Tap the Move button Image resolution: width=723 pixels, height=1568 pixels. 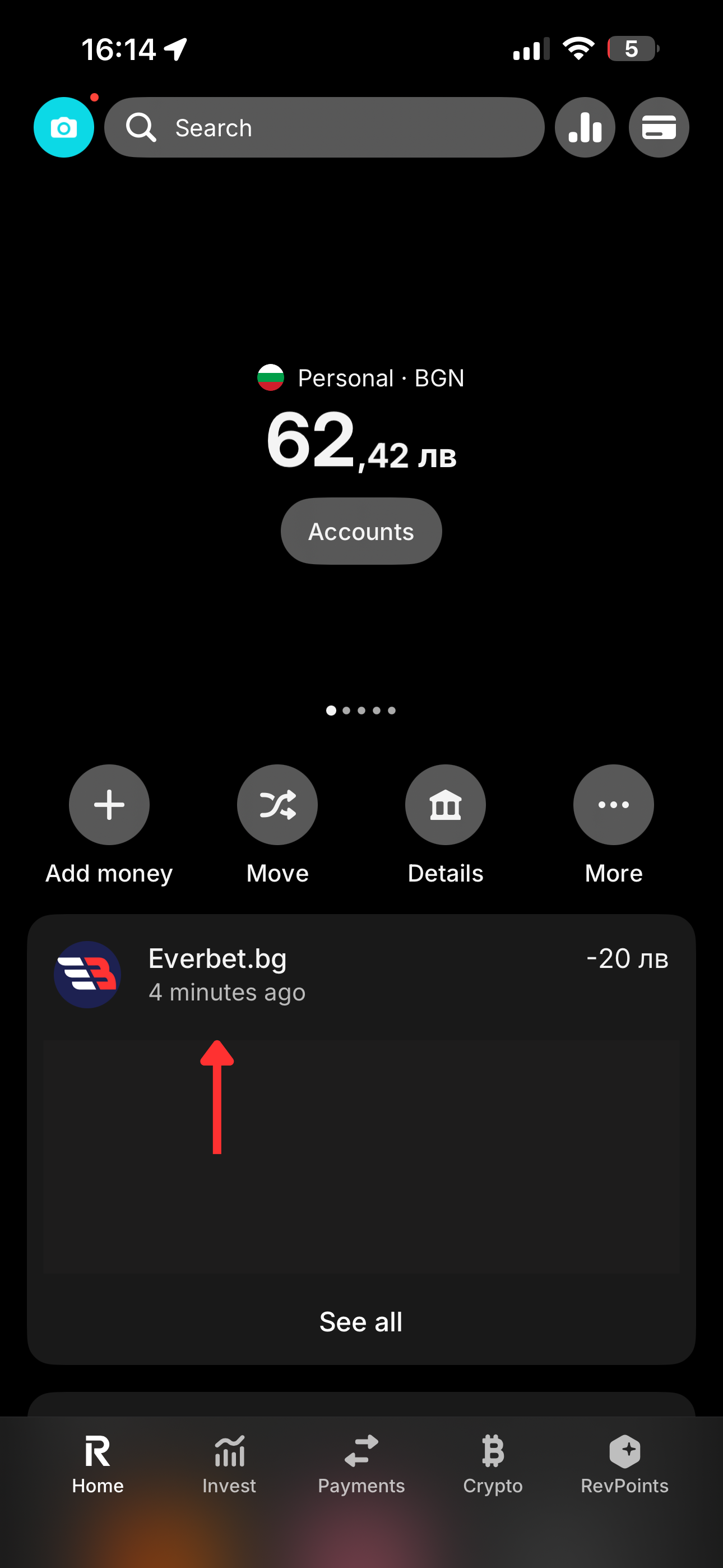coord(277,804)
